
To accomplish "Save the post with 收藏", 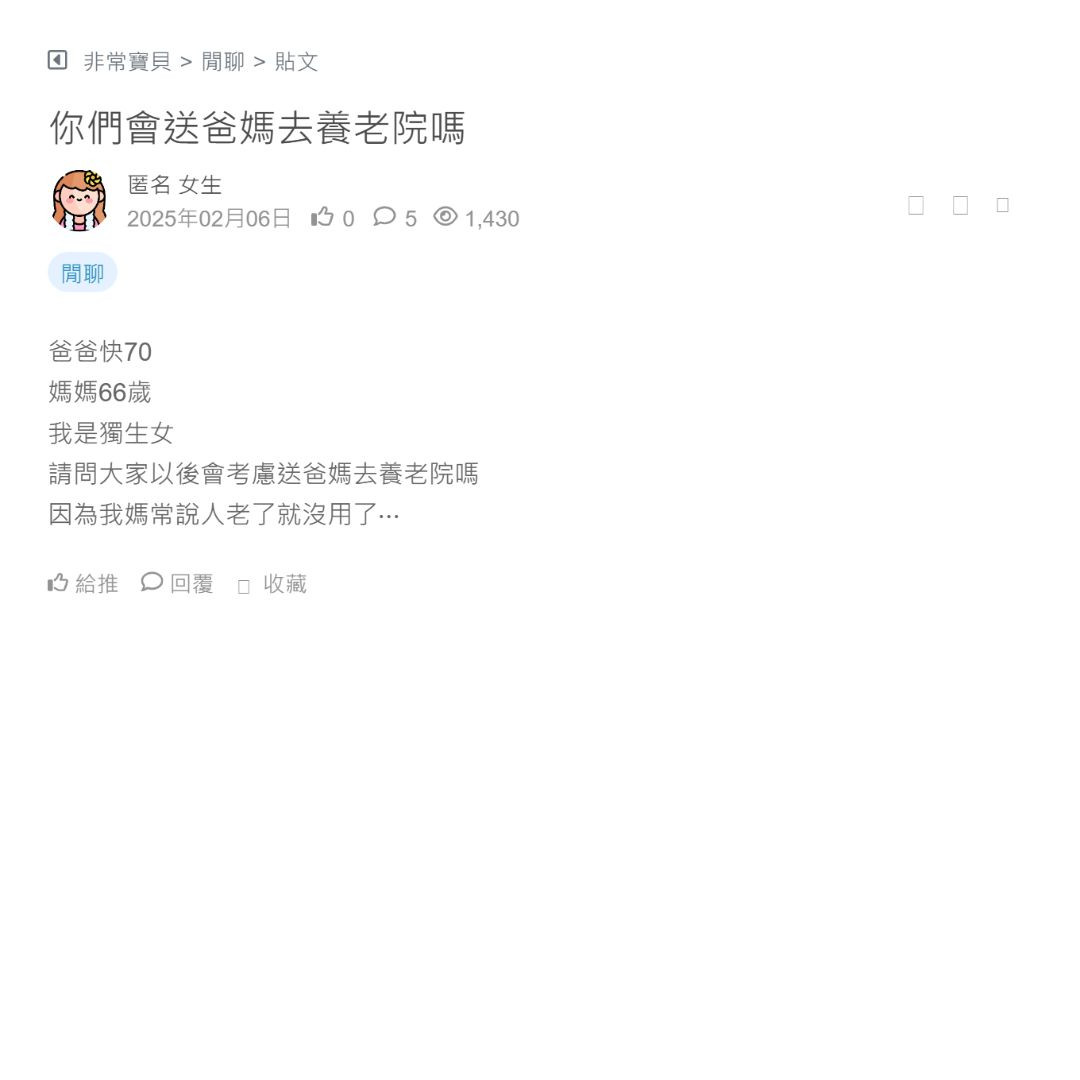I will click(272, 584).
